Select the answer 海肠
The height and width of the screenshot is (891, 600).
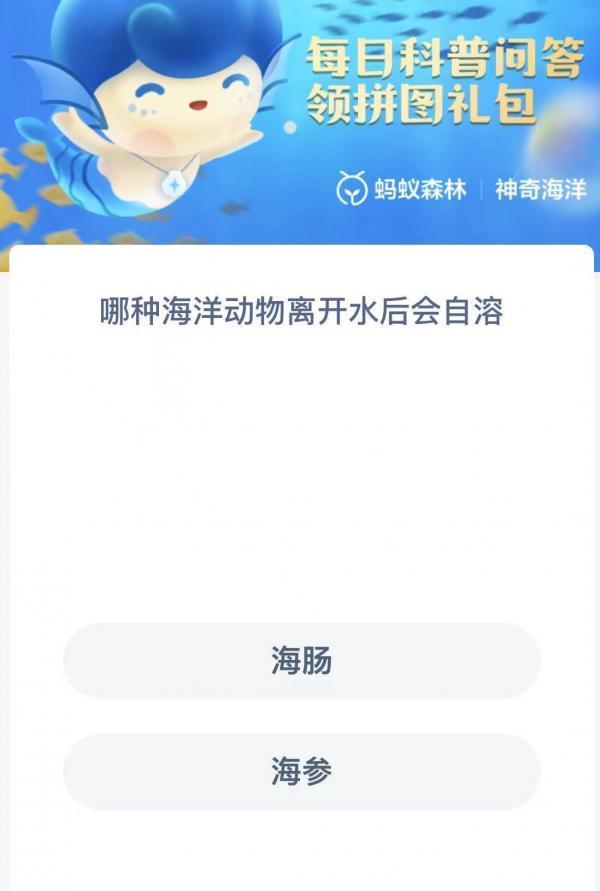coord(301,661)
